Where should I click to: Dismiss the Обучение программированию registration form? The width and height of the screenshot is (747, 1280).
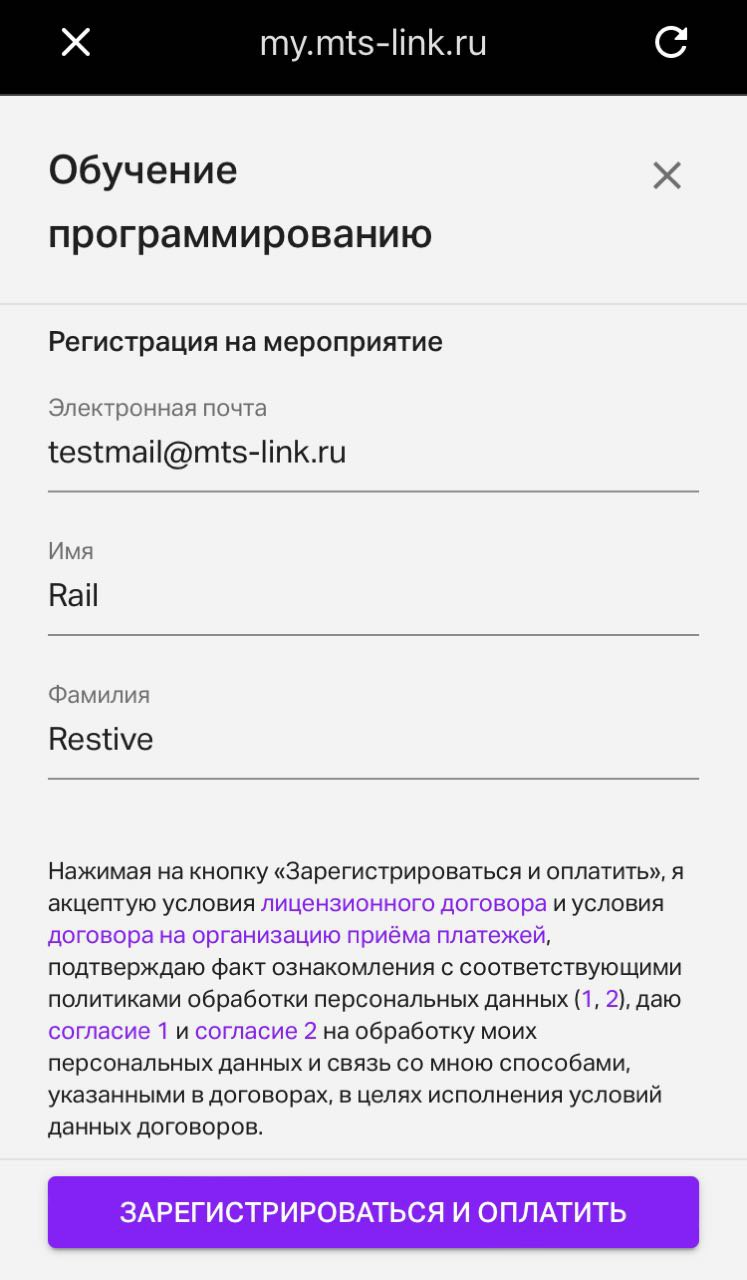(666, 176)
